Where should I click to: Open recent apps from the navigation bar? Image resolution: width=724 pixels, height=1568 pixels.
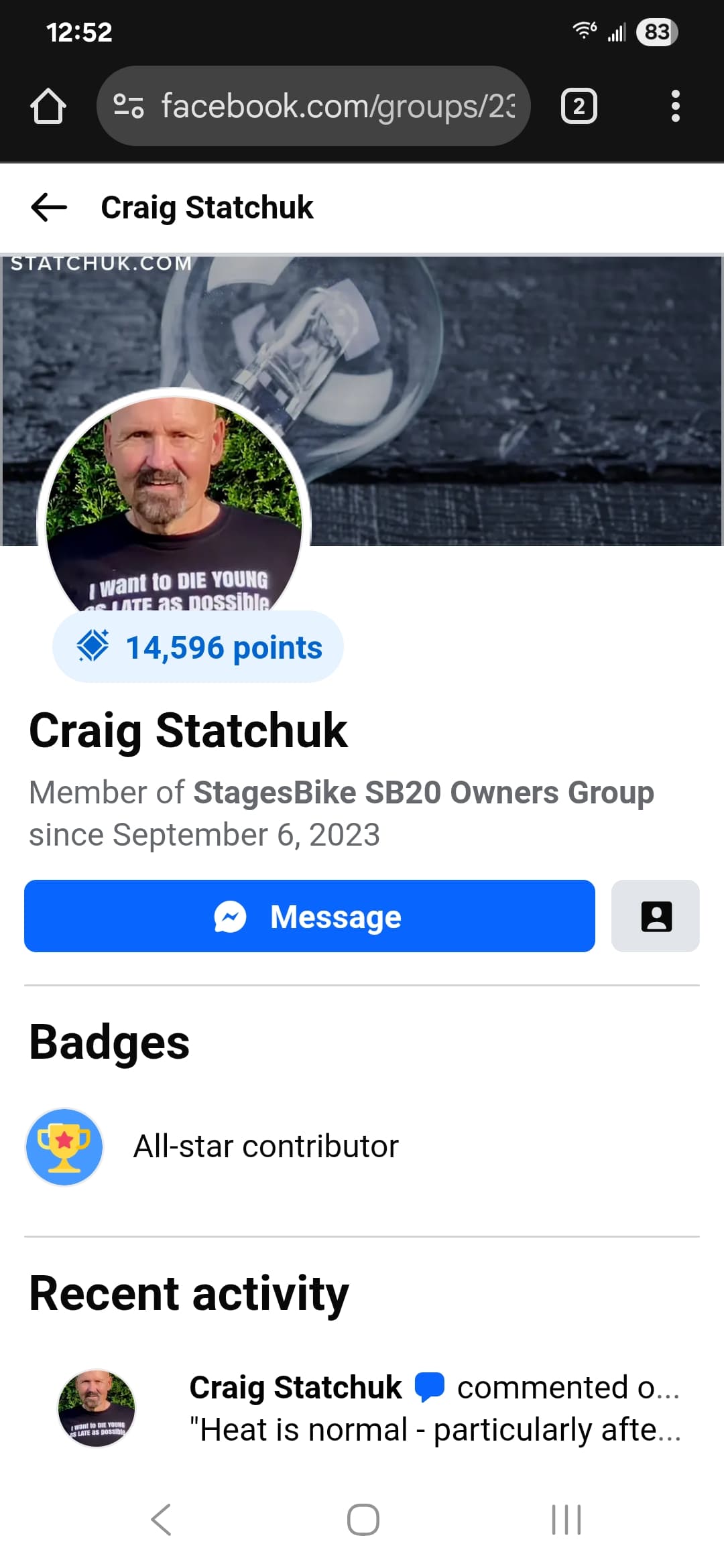pos(566,1519)
